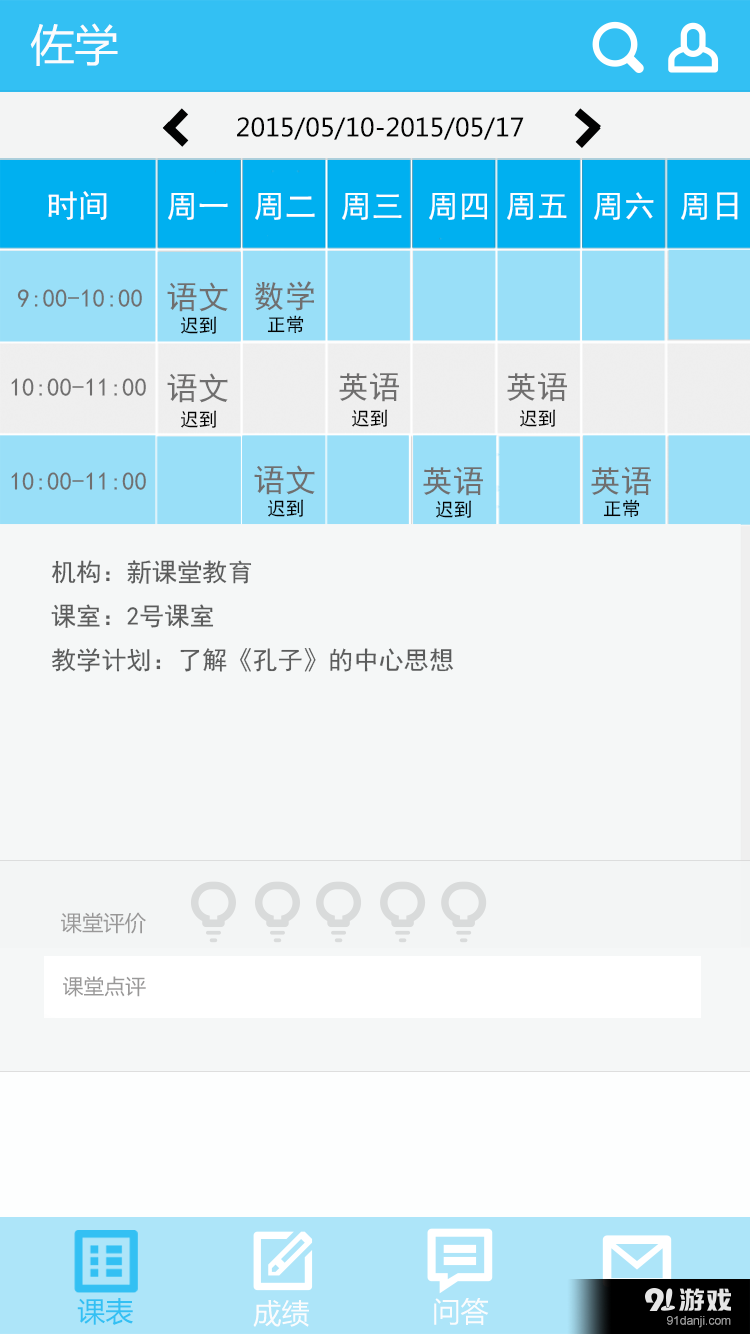This screenshot has height=1334, width=750.
Task: Click inside the 课堂点评 comment field
Action: pos(372,987)
